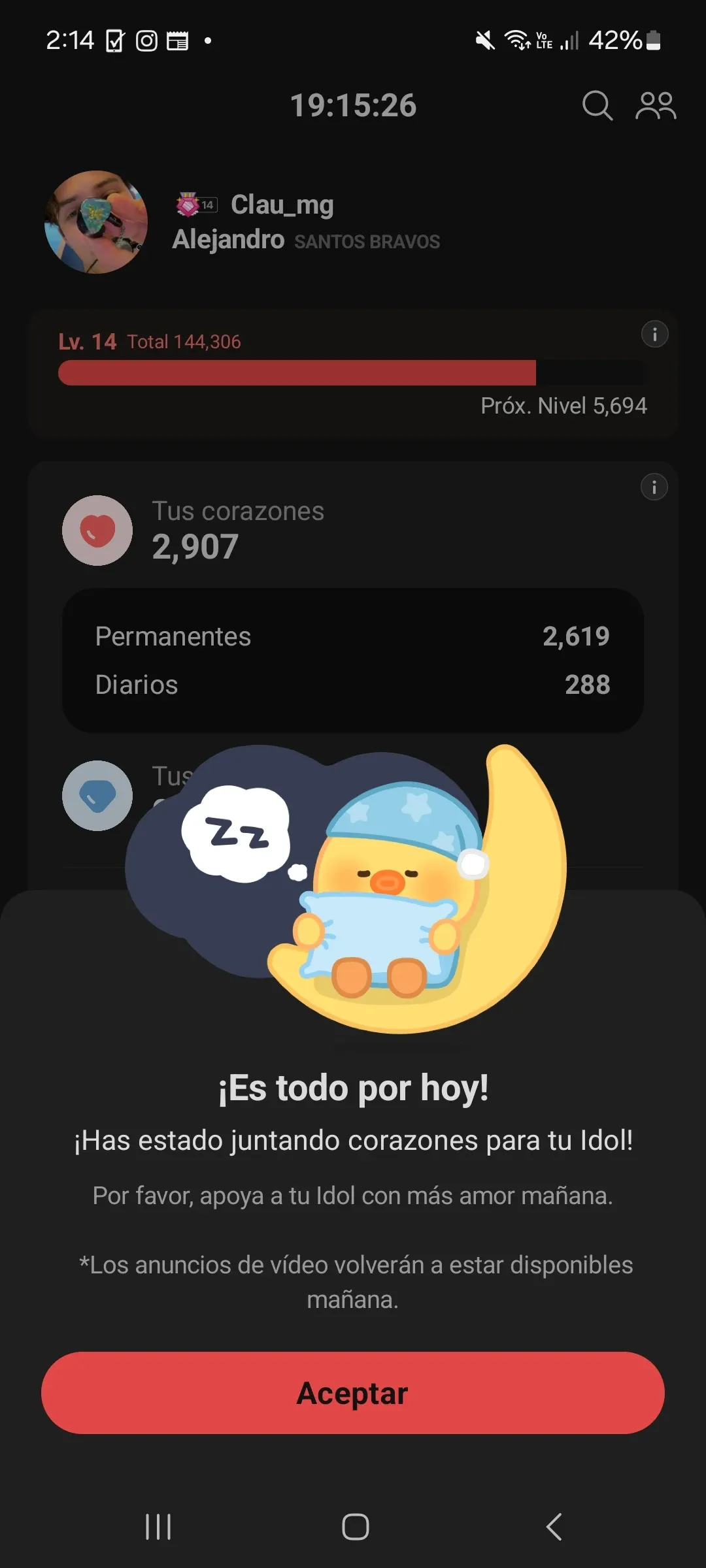Confirm the dialog with Aceptar
706x1568 pixels.
pos(353,1393)
